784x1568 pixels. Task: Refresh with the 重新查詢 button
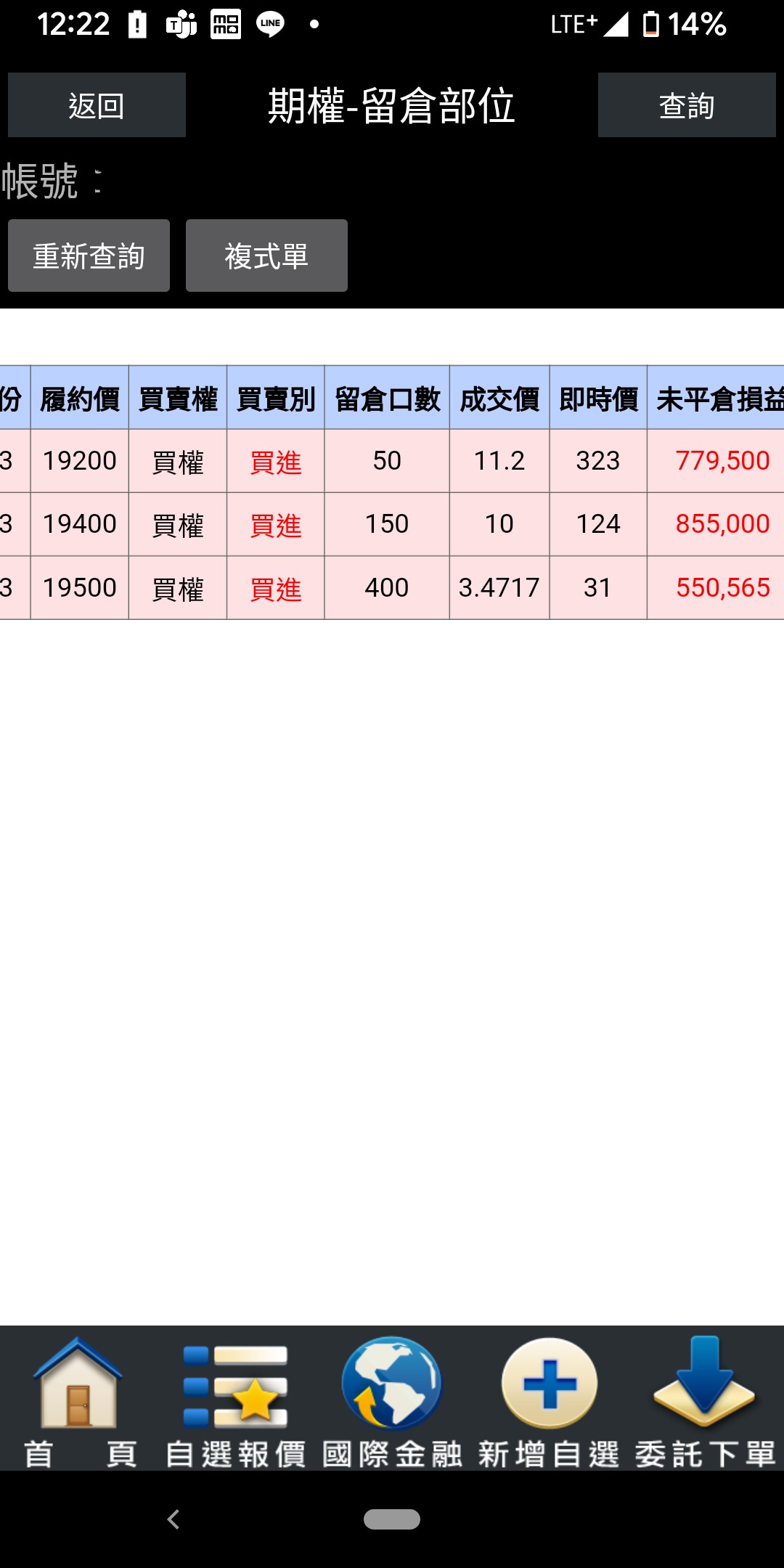89,256
